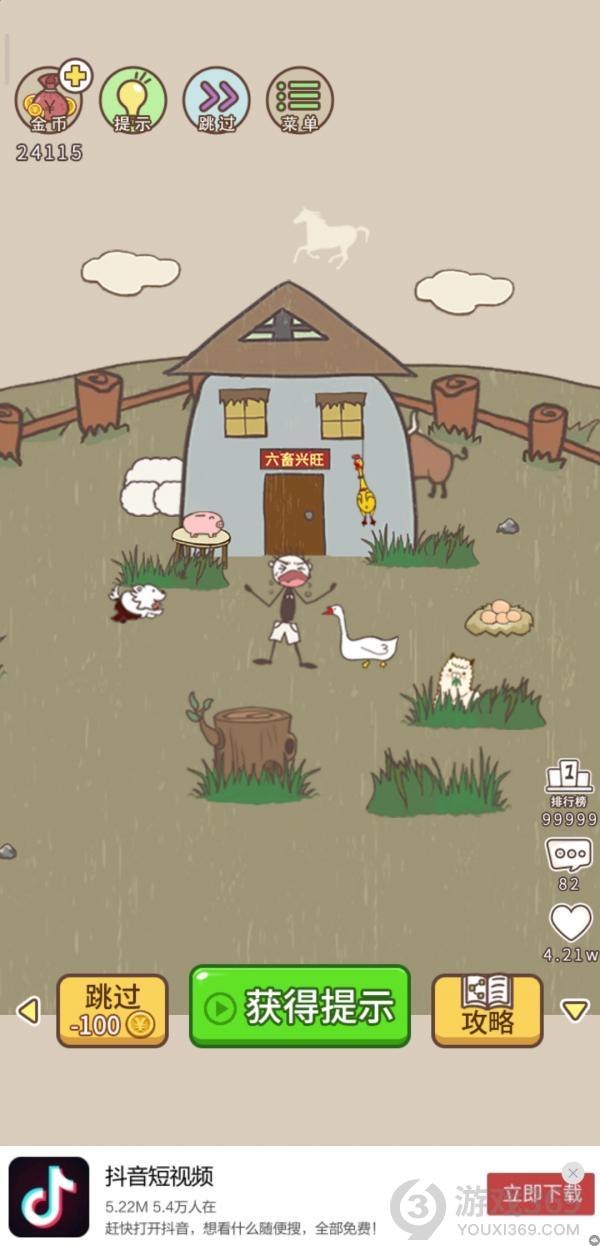Tap the rubber chicken by the door

tap(364, 490)
